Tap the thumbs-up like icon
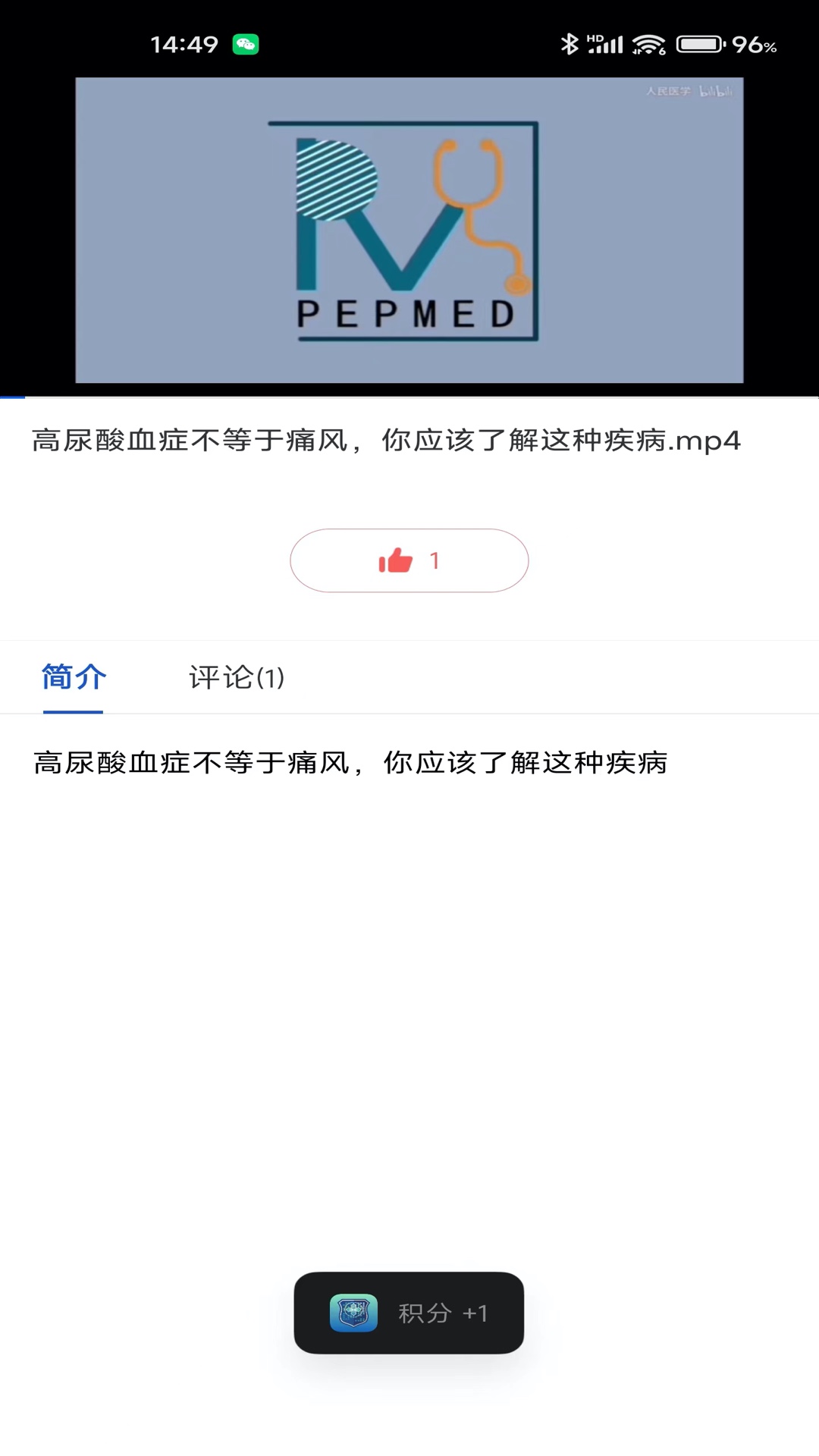This screenshot has height=1456, width=819. click(395, 560)
